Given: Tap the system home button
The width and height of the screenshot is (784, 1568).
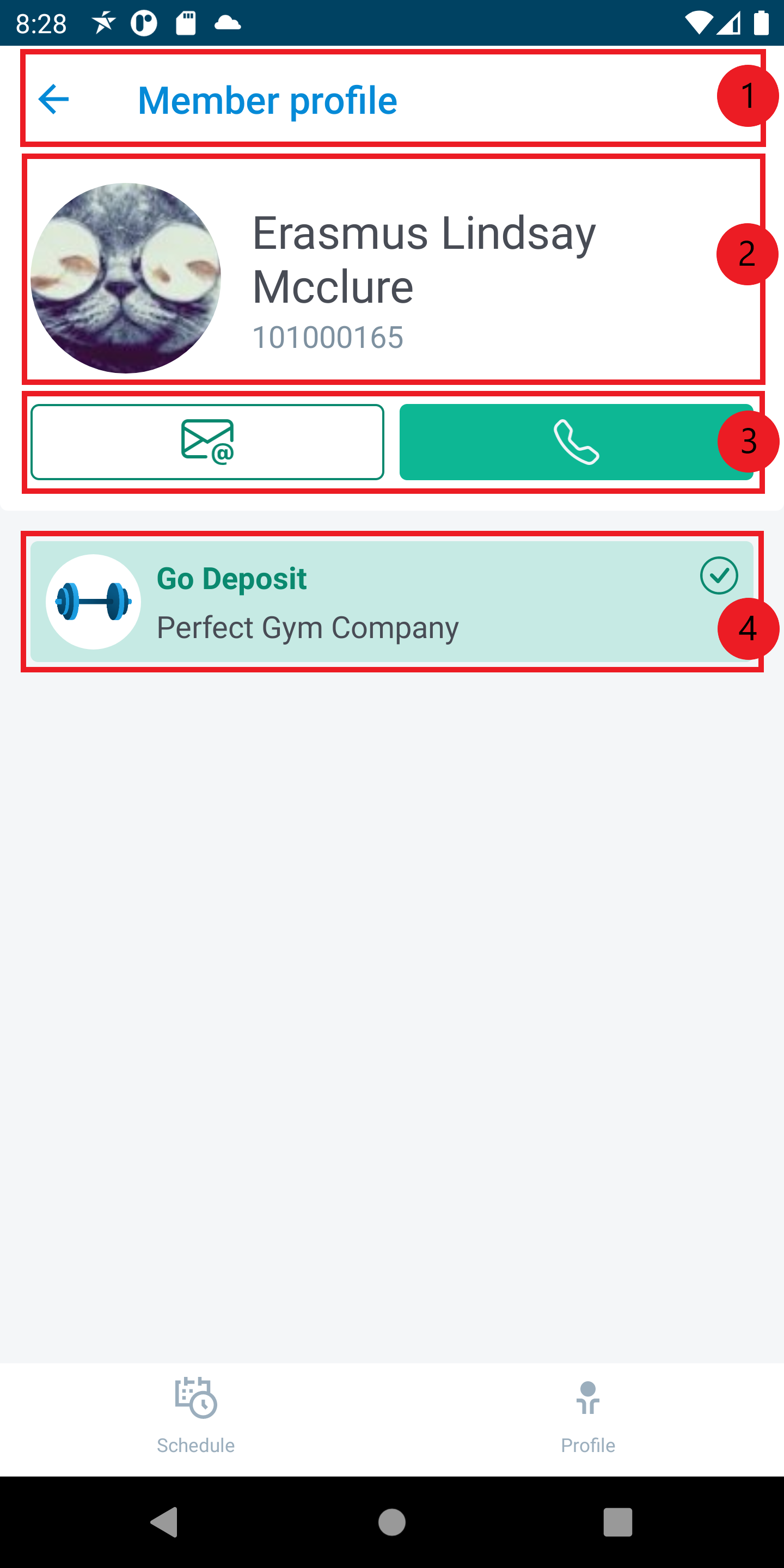Looking at the screenshot, I should point(391,1522).
